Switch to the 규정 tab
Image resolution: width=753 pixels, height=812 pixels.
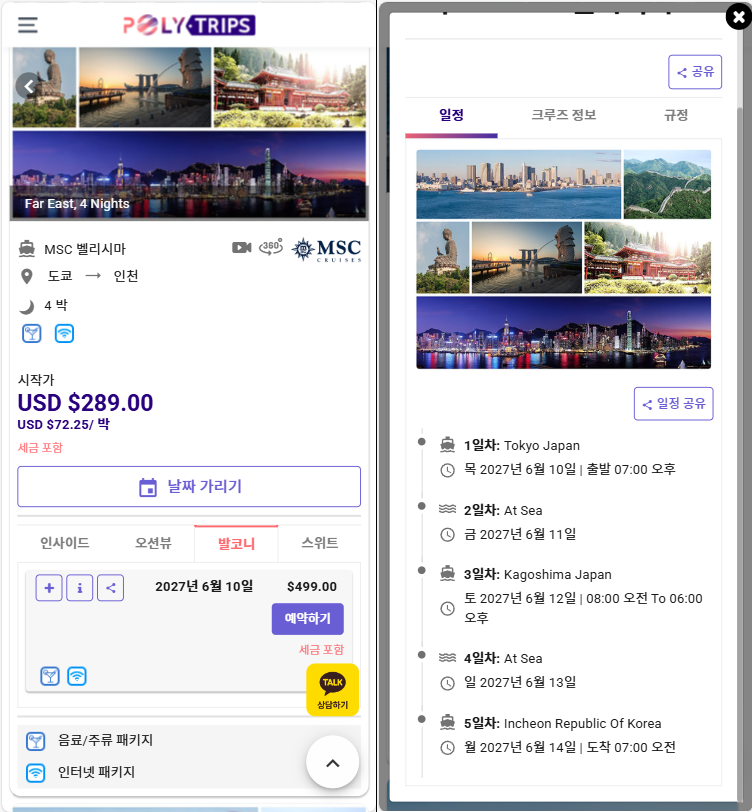point(676,115)
